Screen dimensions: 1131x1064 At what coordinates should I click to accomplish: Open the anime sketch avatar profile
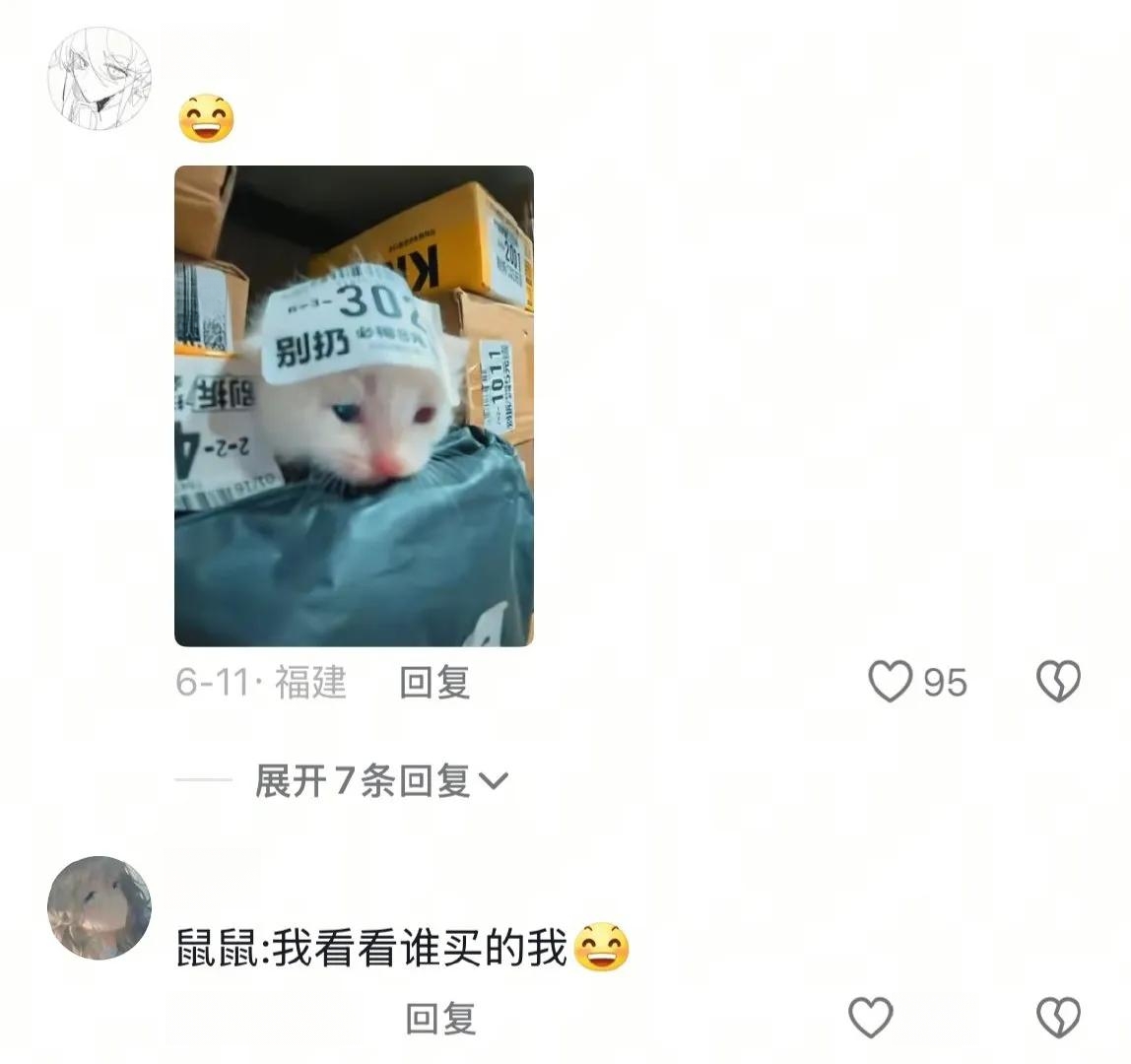[x=100, y=78]
